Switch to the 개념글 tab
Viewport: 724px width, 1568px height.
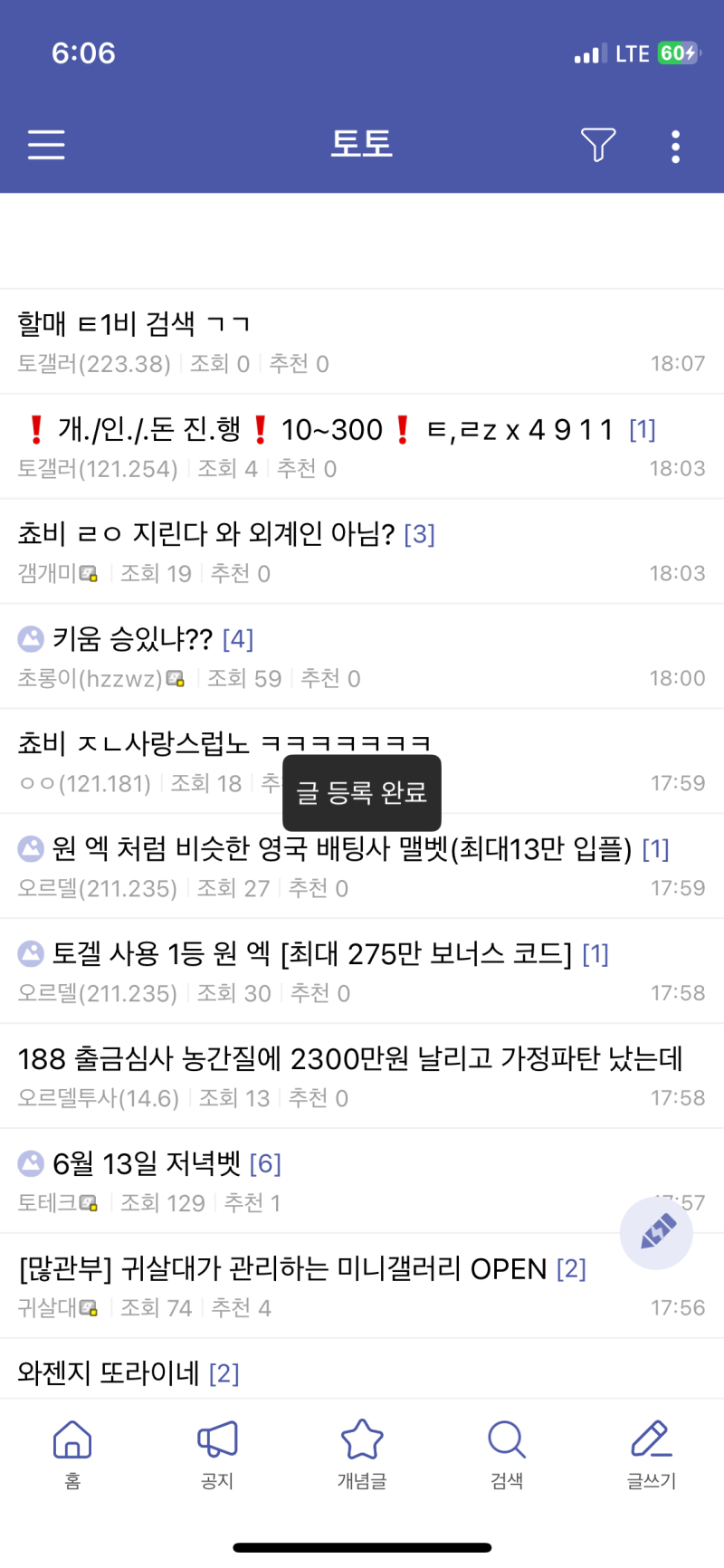pos(362,1453)
